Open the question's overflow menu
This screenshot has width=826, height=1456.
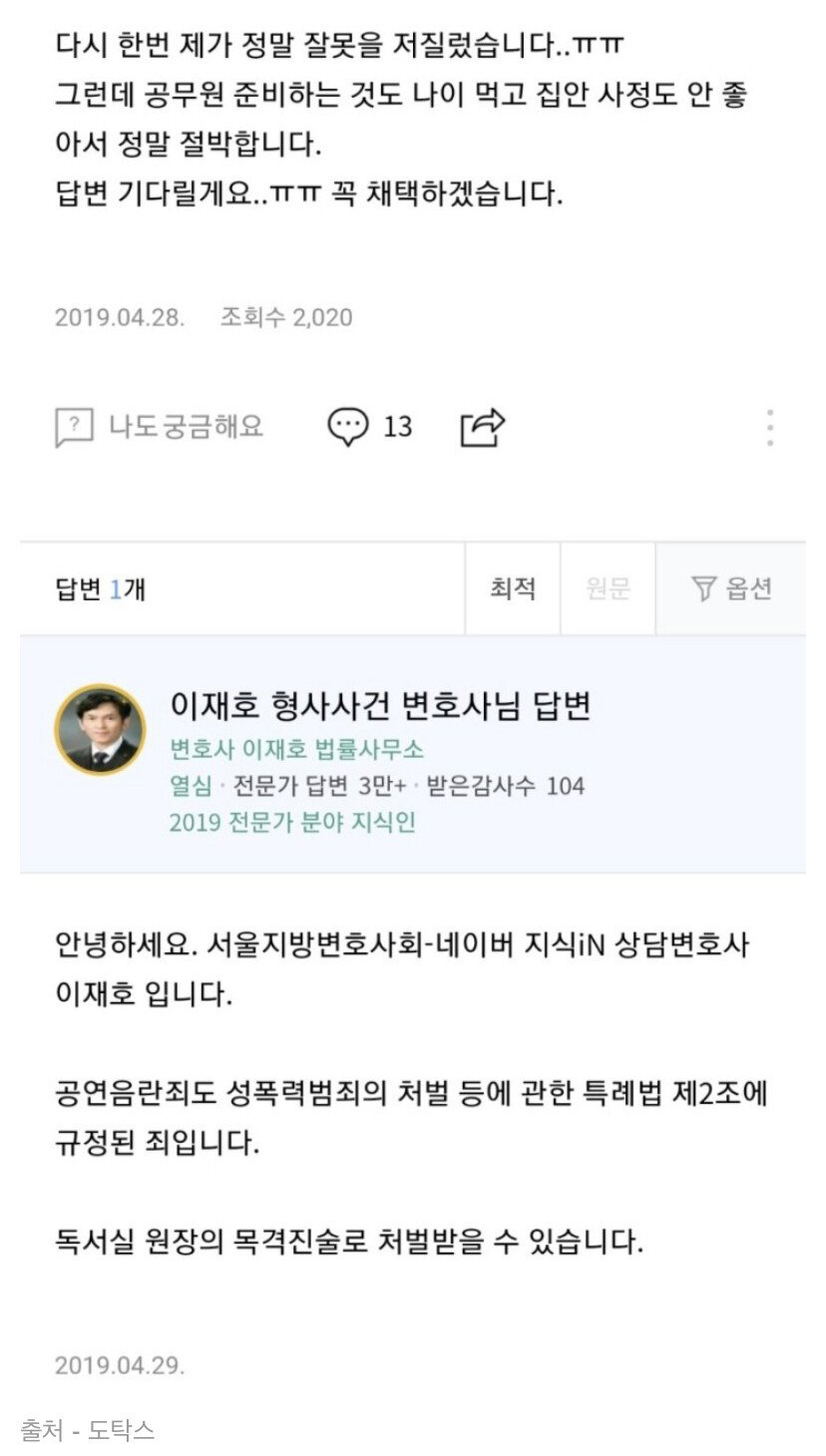pyautogui.click(x=770, y=427)
